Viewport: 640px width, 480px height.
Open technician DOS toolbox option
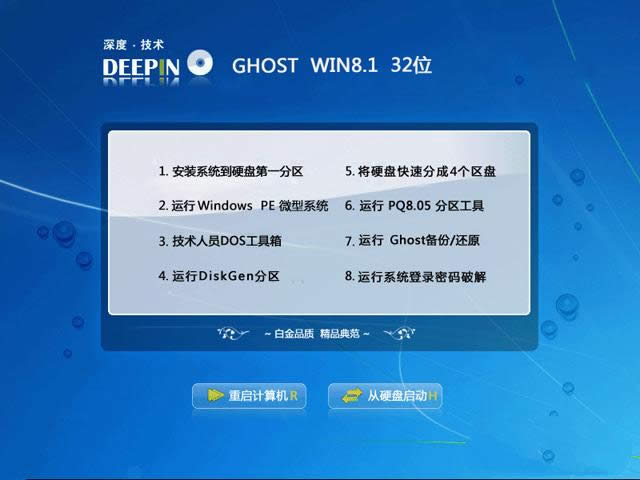click(x=220, y=241)
